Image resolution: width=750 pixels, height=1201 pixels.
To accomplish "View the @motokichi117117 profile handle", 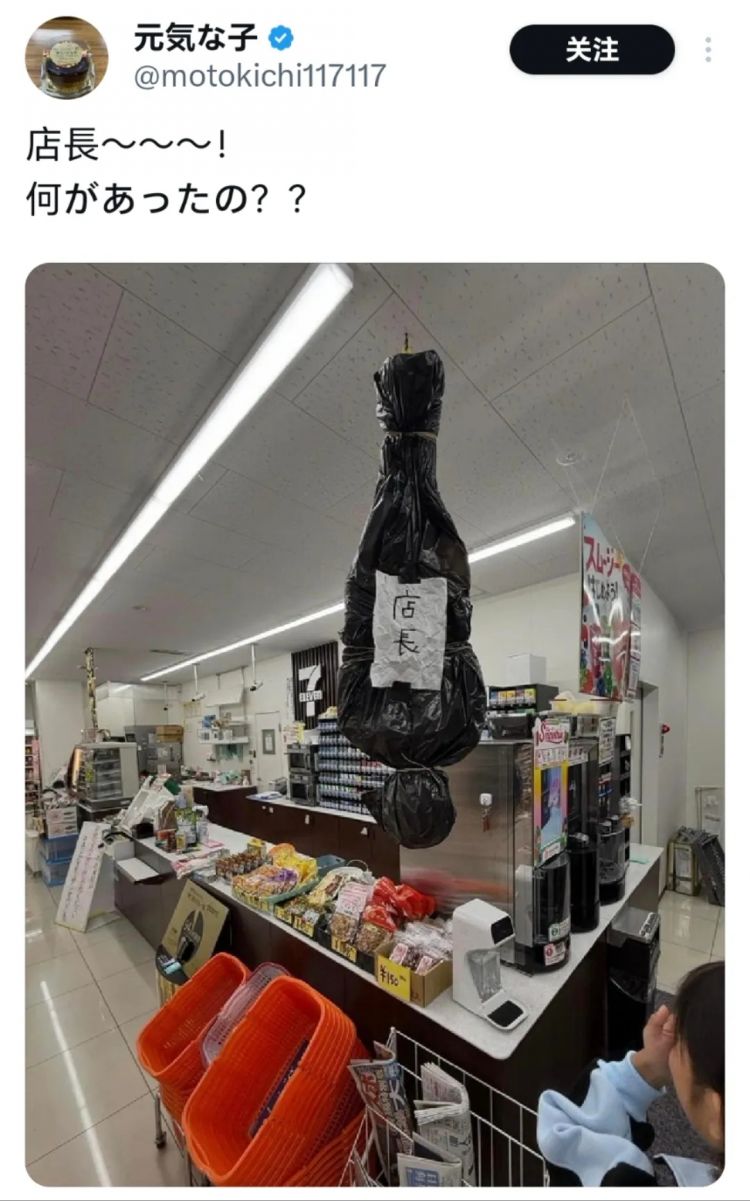I will (260, 76).
